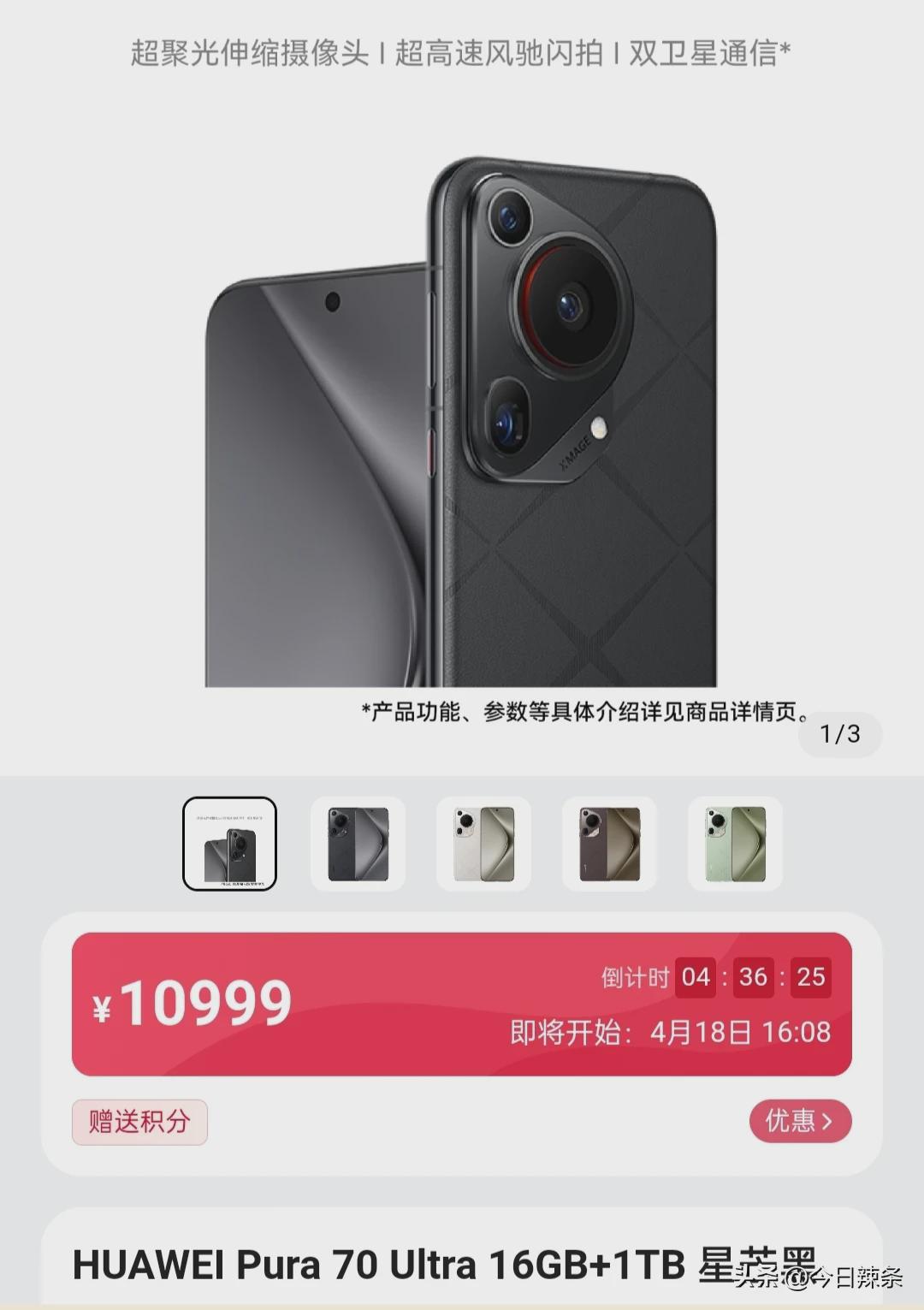Select the first thumbnail showing both phones
Image resolution: width=924 pixels, height=1310 pixels.
229,844
